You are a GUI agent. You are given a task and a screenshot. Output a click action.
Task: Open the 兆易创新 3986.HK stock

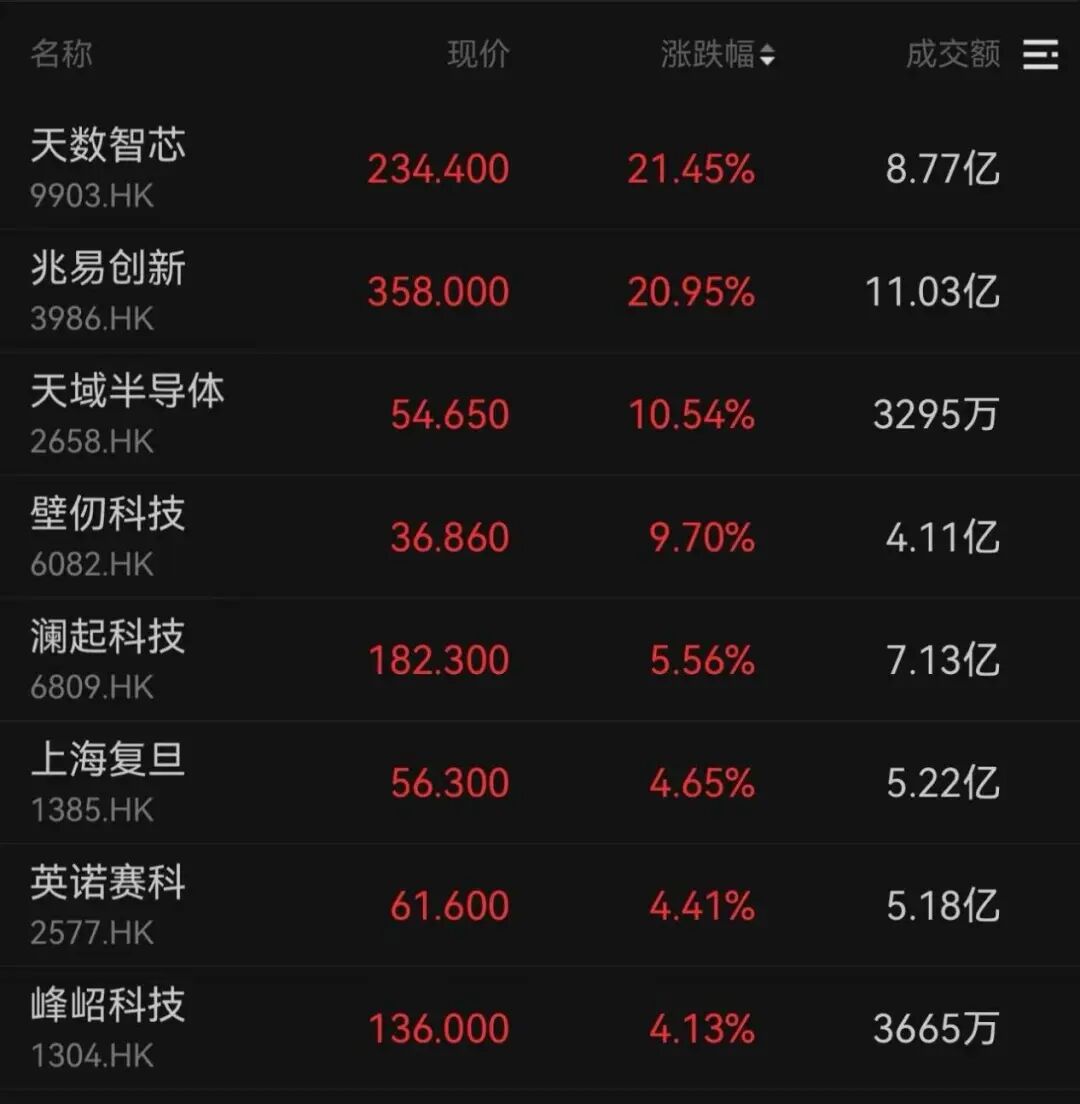(108, 289)
